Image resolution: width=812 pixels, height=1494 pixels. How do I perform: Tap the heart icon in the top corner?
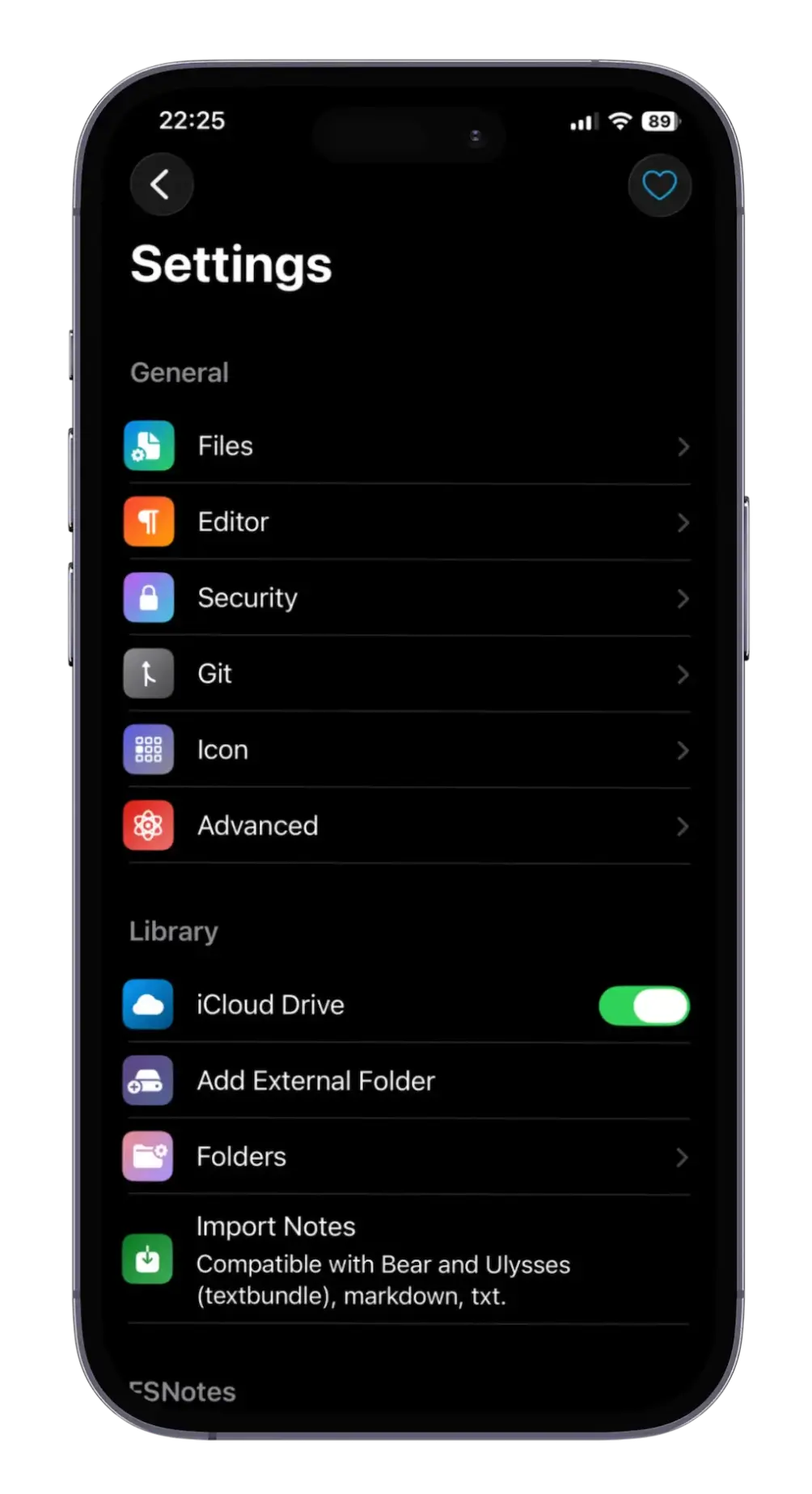(x=659, y=185)
